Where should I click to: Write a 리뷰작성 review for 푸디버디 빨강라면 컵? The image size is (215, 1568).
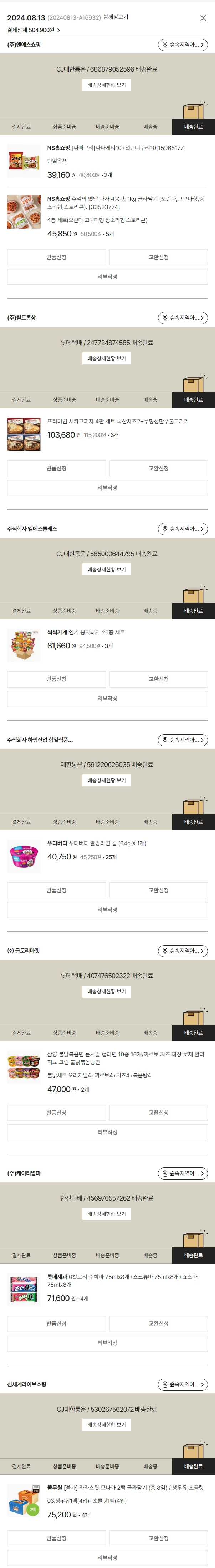[107, 909]
